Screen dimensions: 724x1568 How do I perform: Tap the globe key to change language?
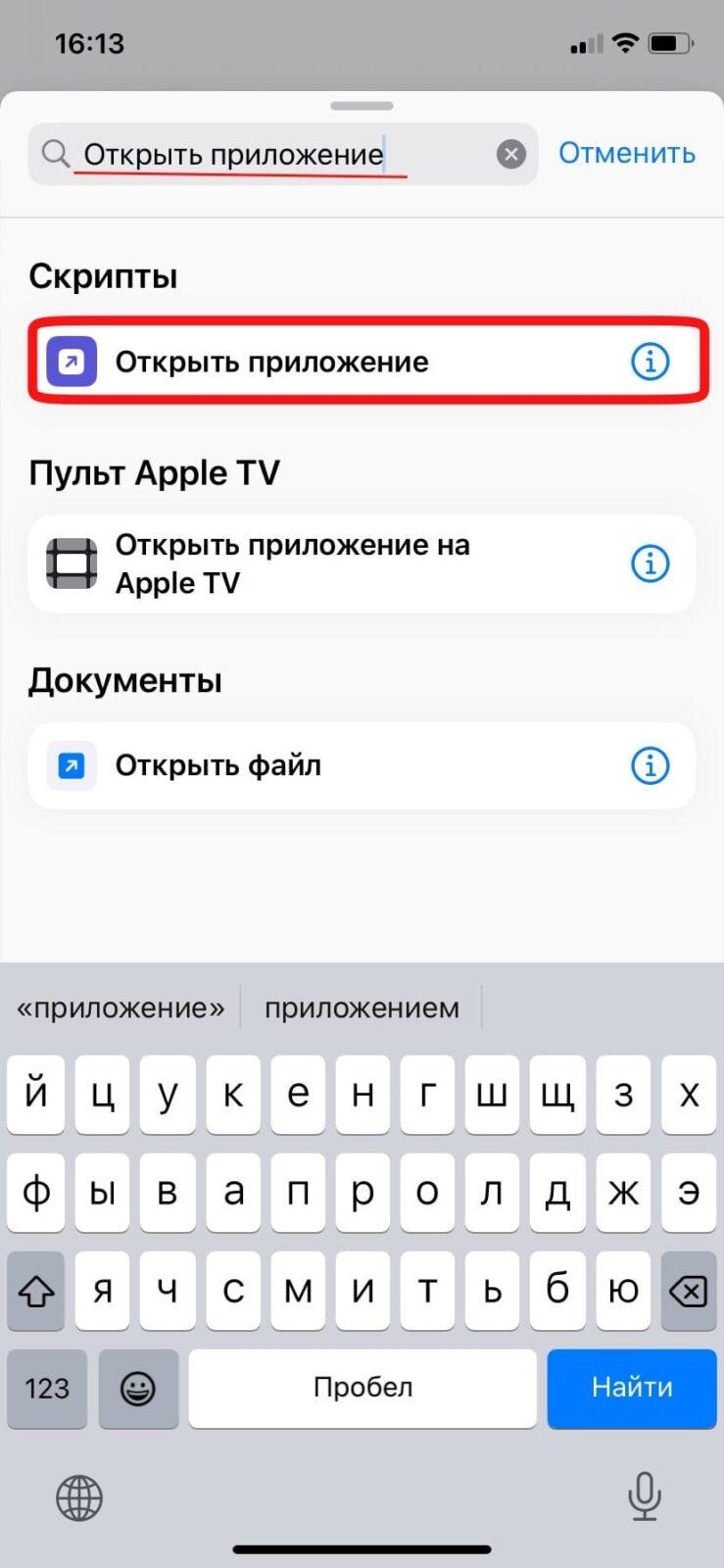[x=79, y=1497]
